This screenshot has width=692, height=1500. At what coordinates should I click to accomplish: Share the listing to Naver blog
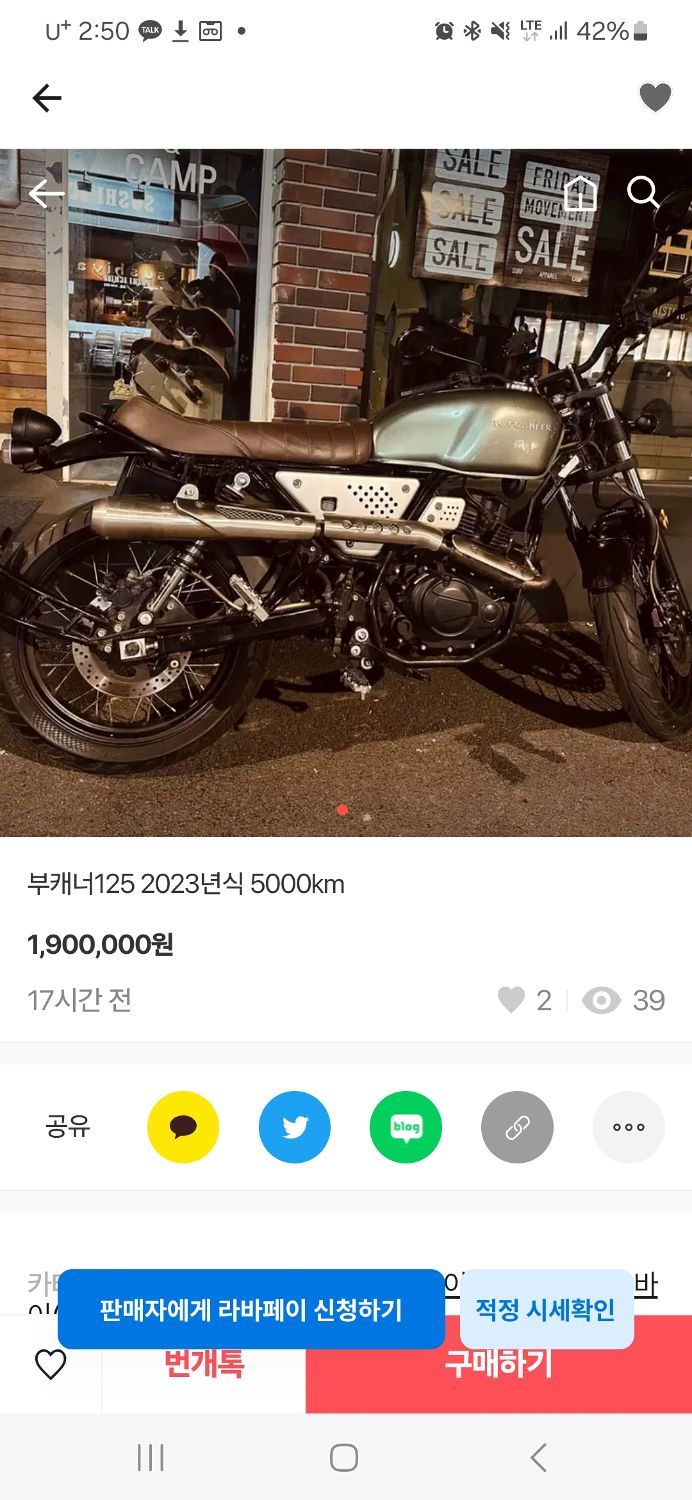(406, 1127)
